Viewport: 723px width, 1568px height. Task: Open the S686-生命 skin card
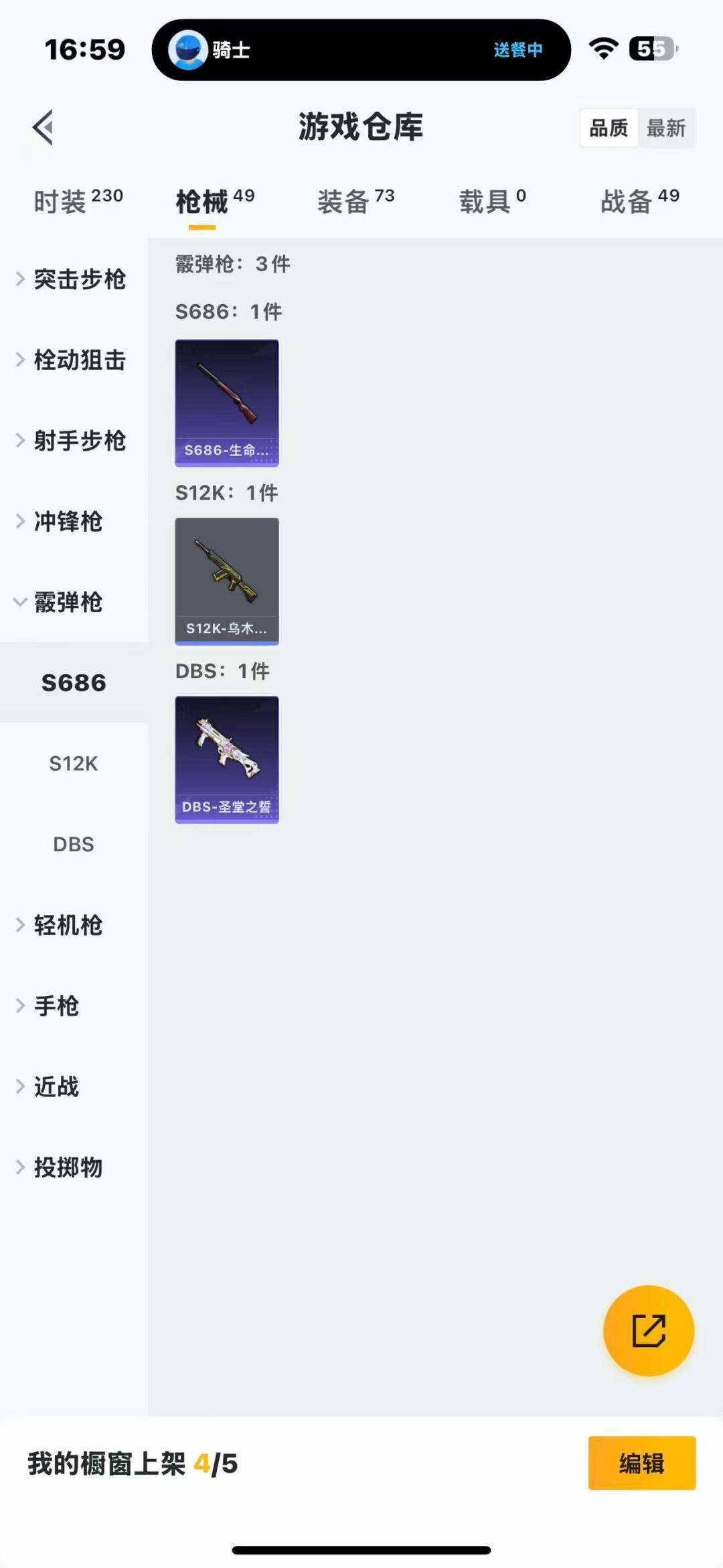pos(227,403)
